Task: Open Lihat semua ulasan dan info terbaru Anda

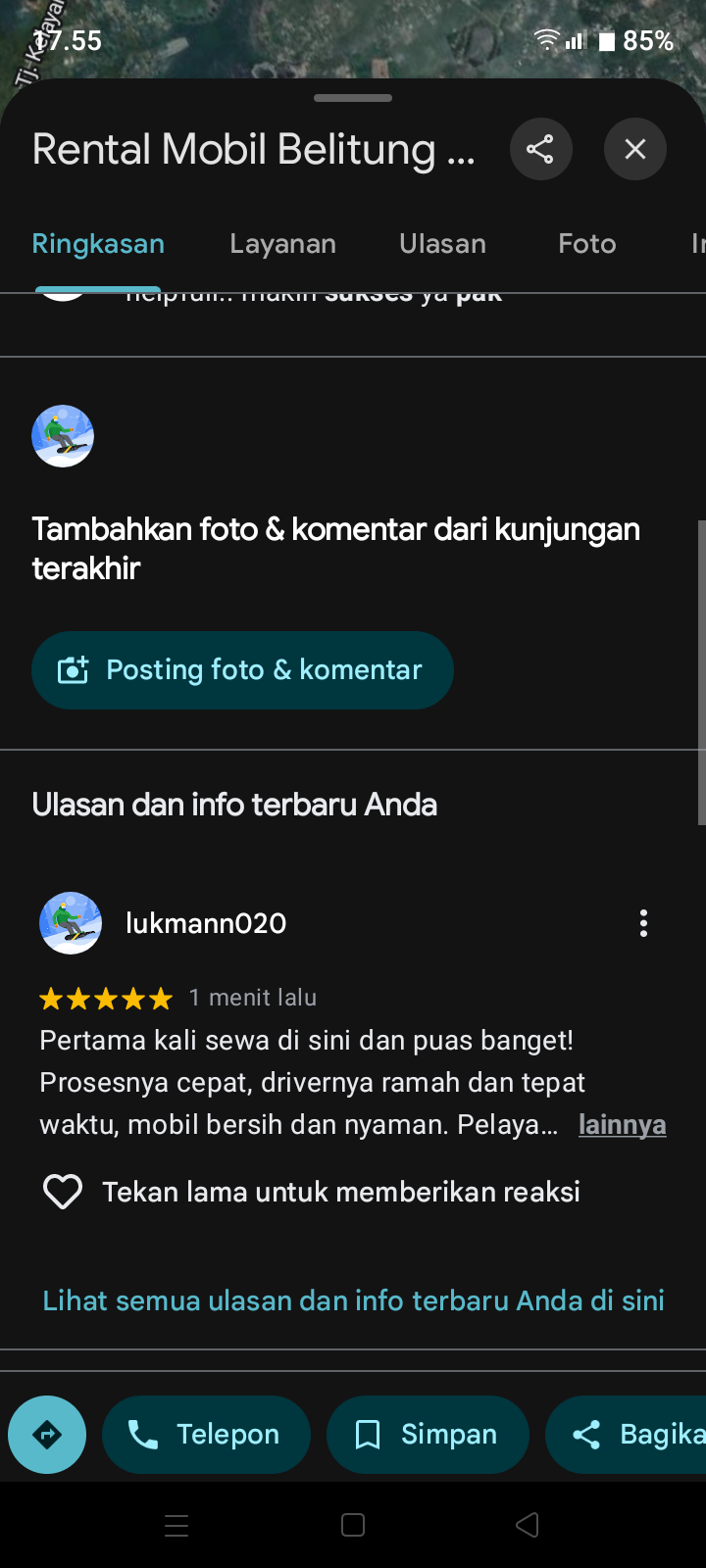Action: [x=353, y=1300]
